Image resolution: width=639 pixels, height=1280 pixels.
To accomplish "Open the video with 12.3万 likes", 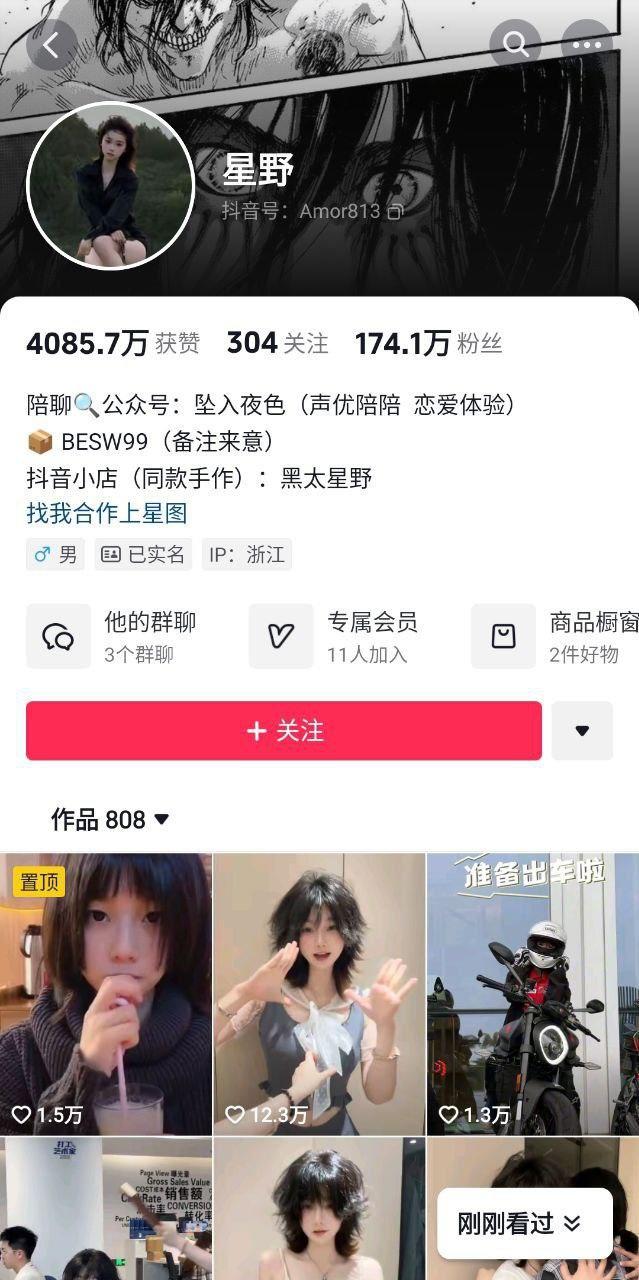I will 319,993.
